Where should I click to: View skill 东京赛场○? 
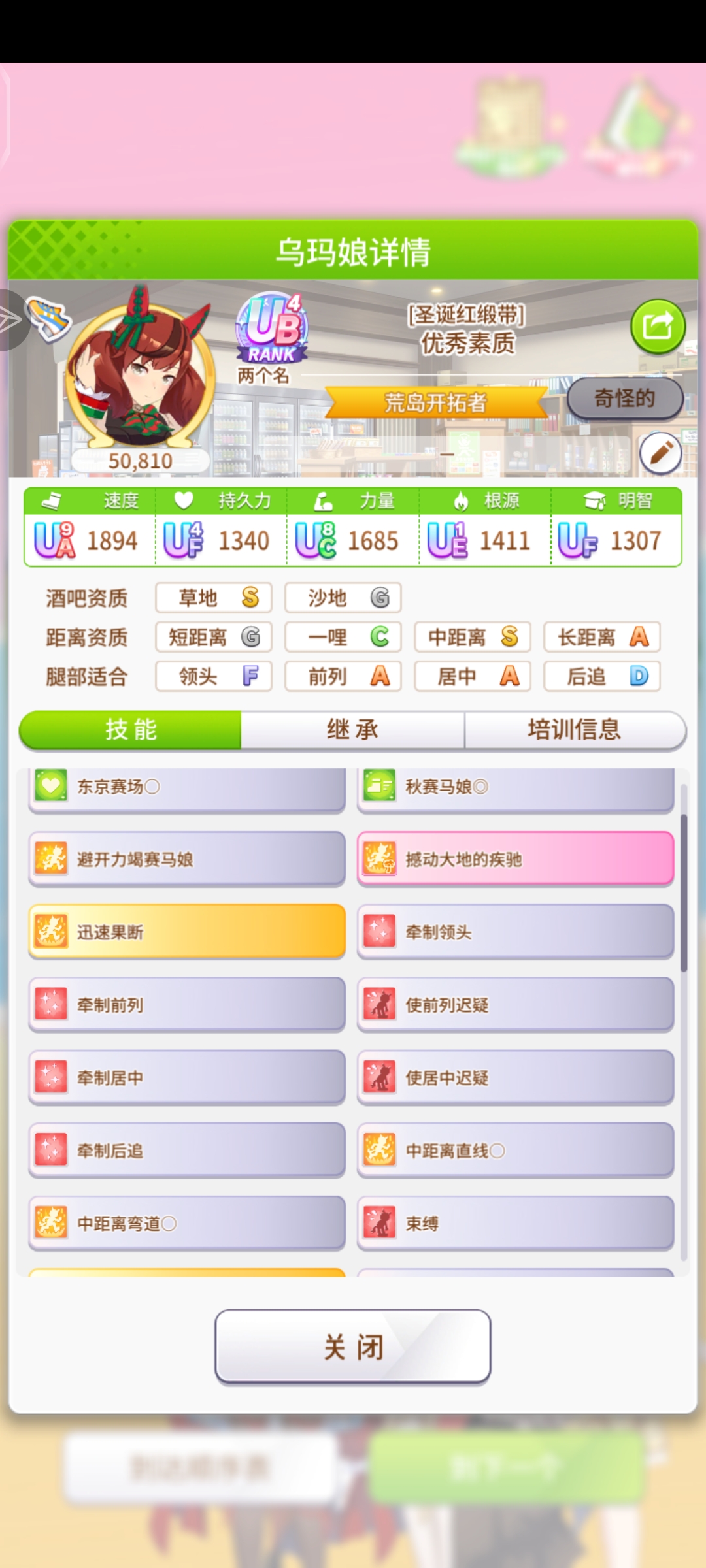[187, 787]
